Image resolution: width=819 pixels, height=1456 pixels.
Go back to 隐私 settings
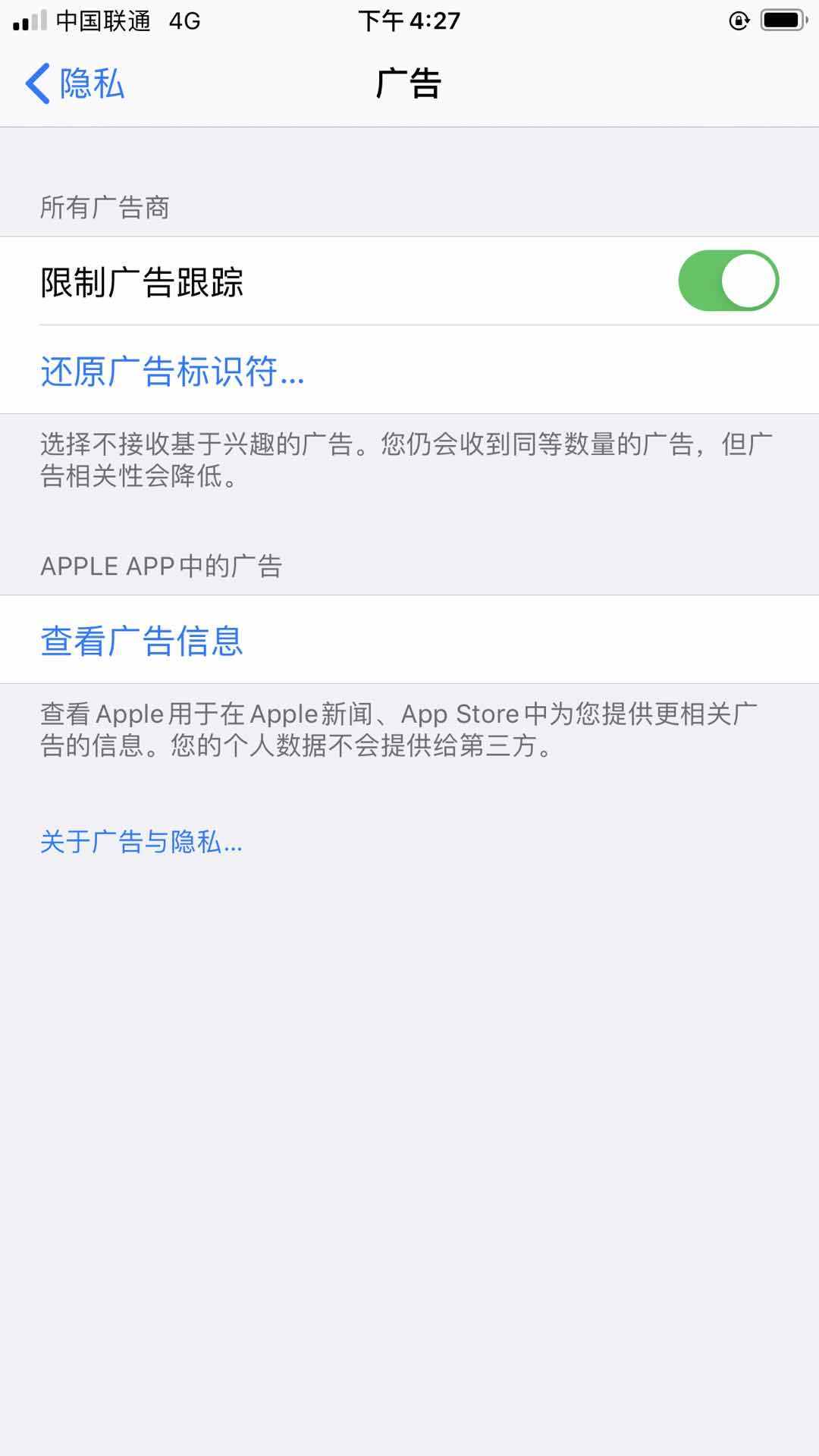(74, 83)
